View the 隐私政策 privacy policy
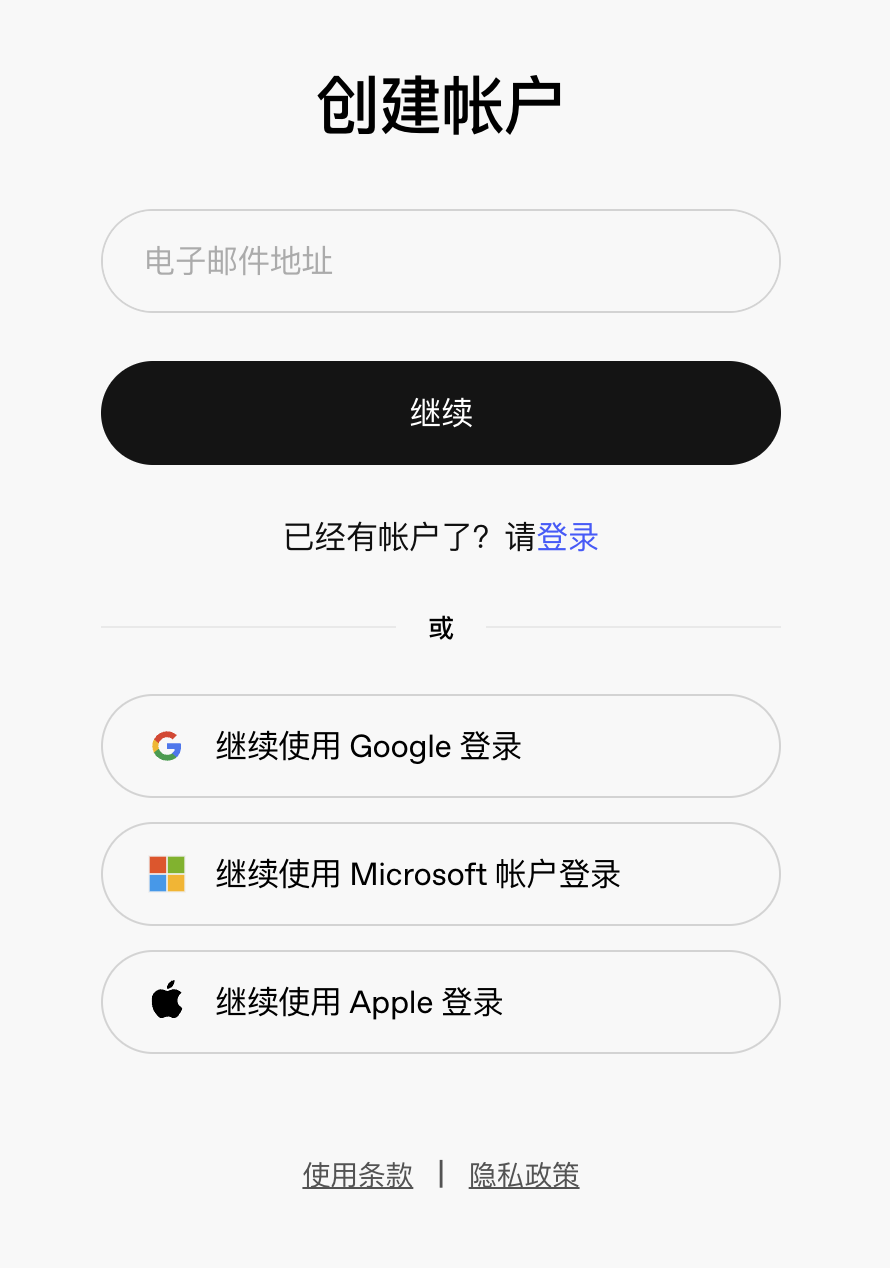The height and width of the screenshot is (1268, 890). pyautogui.click(x=524, y=1175)
